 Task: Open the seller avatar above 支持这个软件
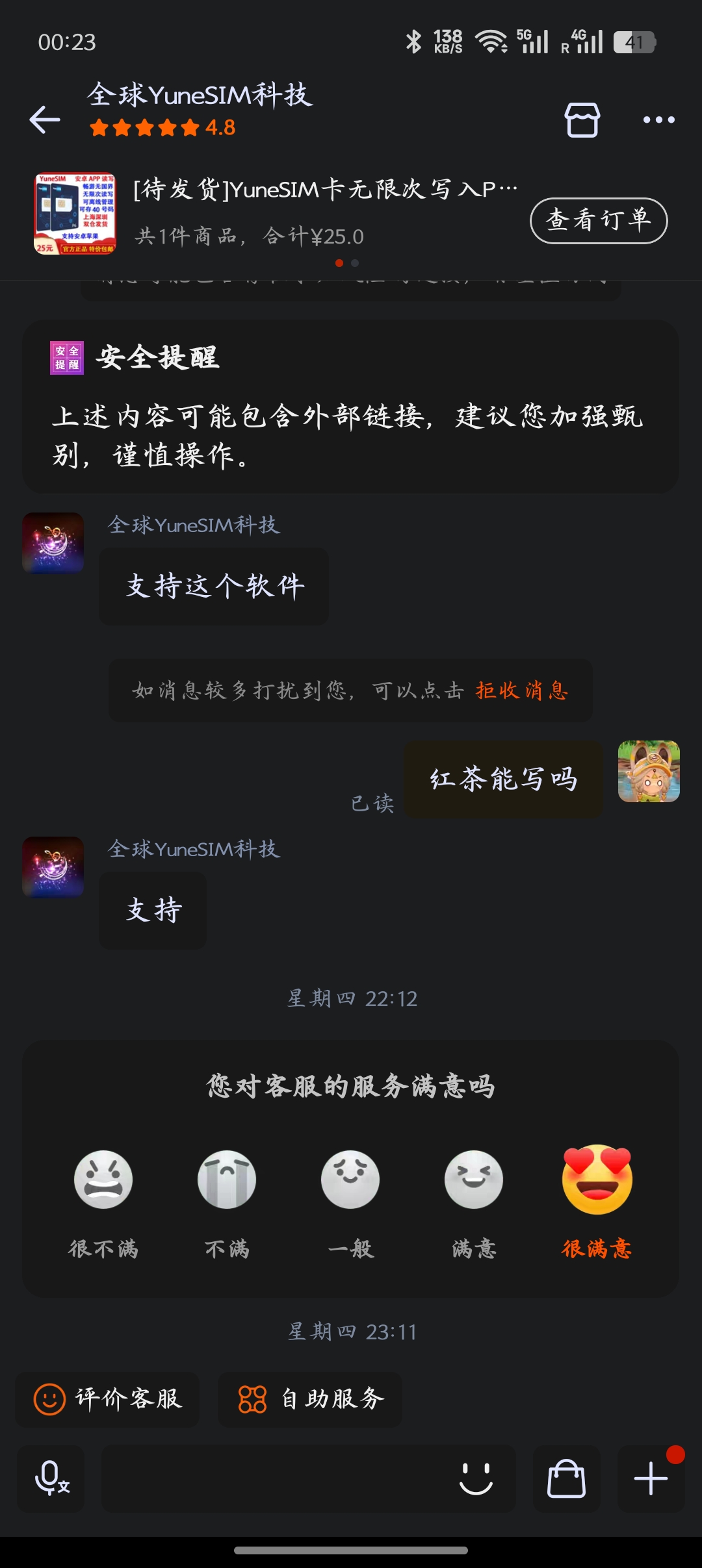pos(53,543)
